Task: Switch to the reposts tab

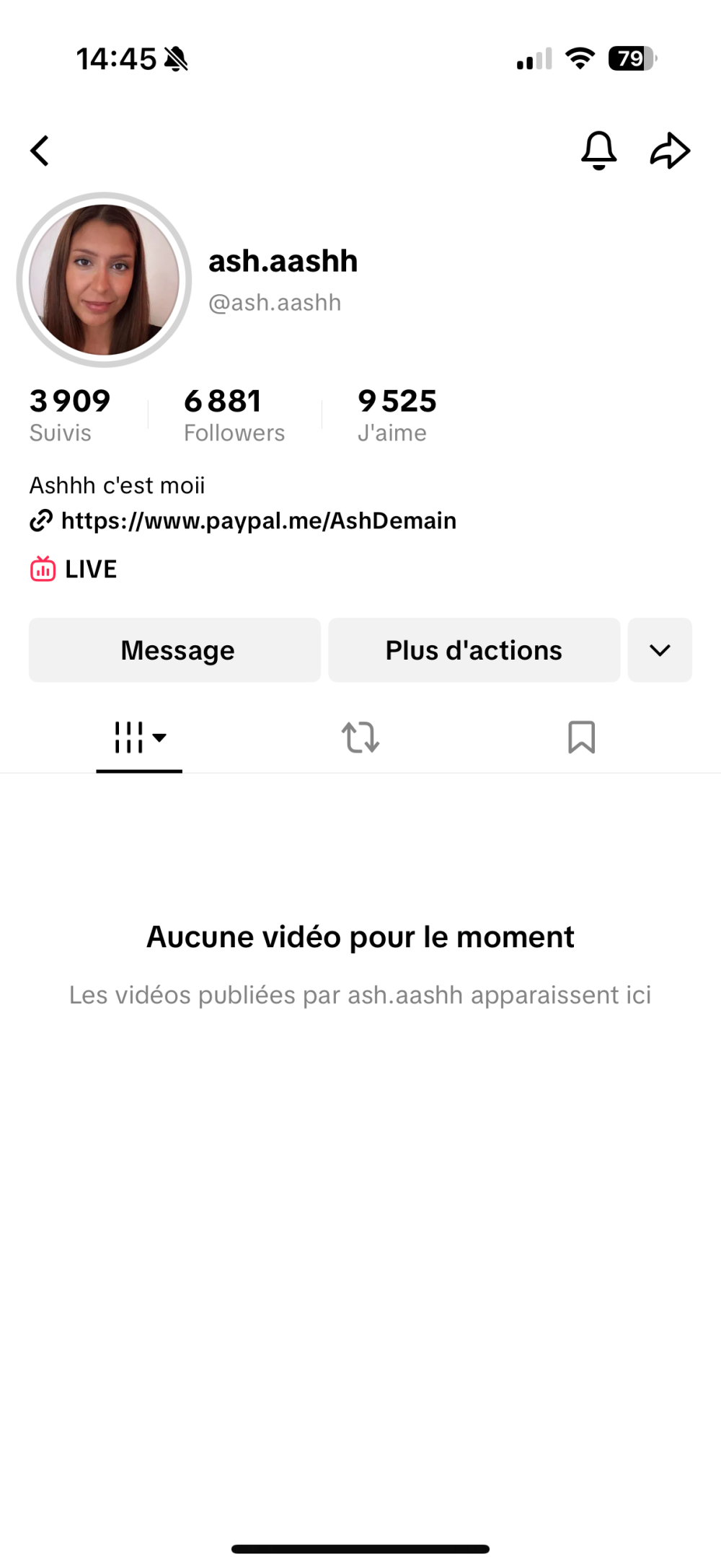Action: pos(360,738)
